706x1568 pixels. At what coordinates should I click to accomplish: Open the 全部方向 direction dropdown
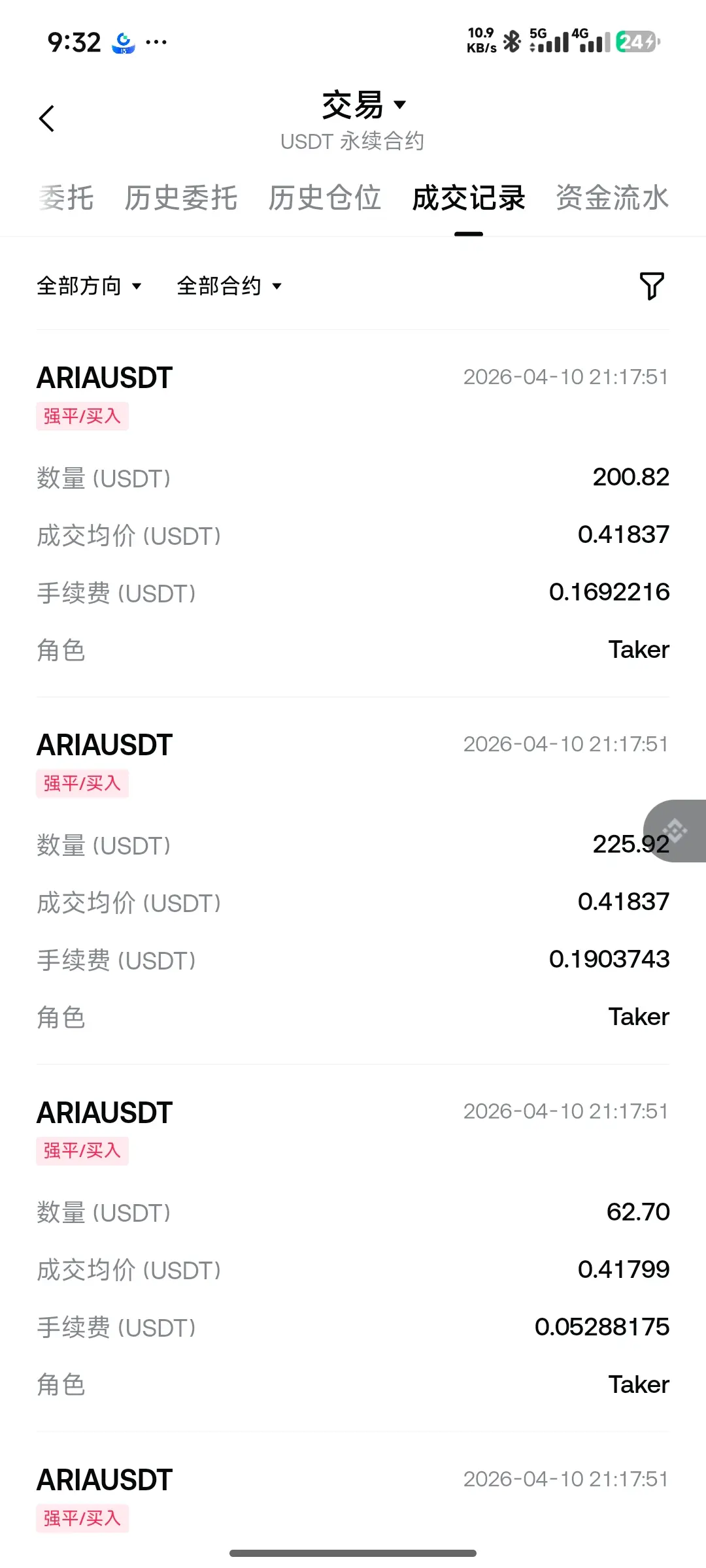(x=89, y=286)
